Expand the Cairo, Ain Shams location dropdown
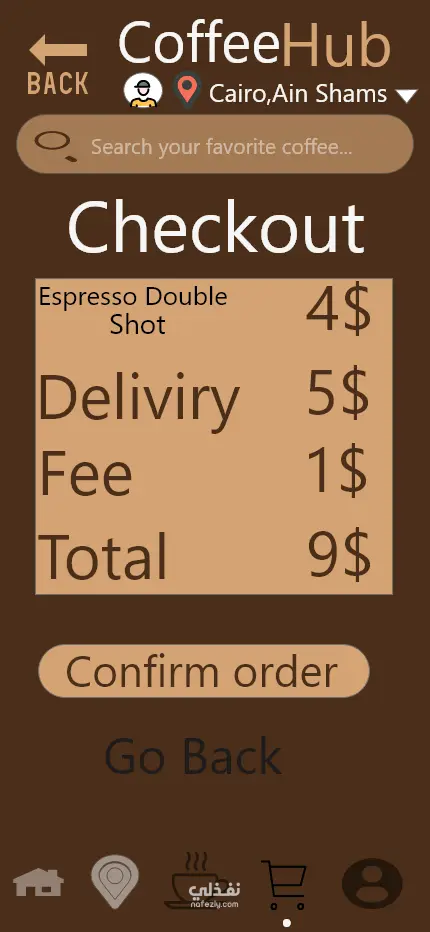Viewport: 430px width, 932px height. [x=407, y=96]
